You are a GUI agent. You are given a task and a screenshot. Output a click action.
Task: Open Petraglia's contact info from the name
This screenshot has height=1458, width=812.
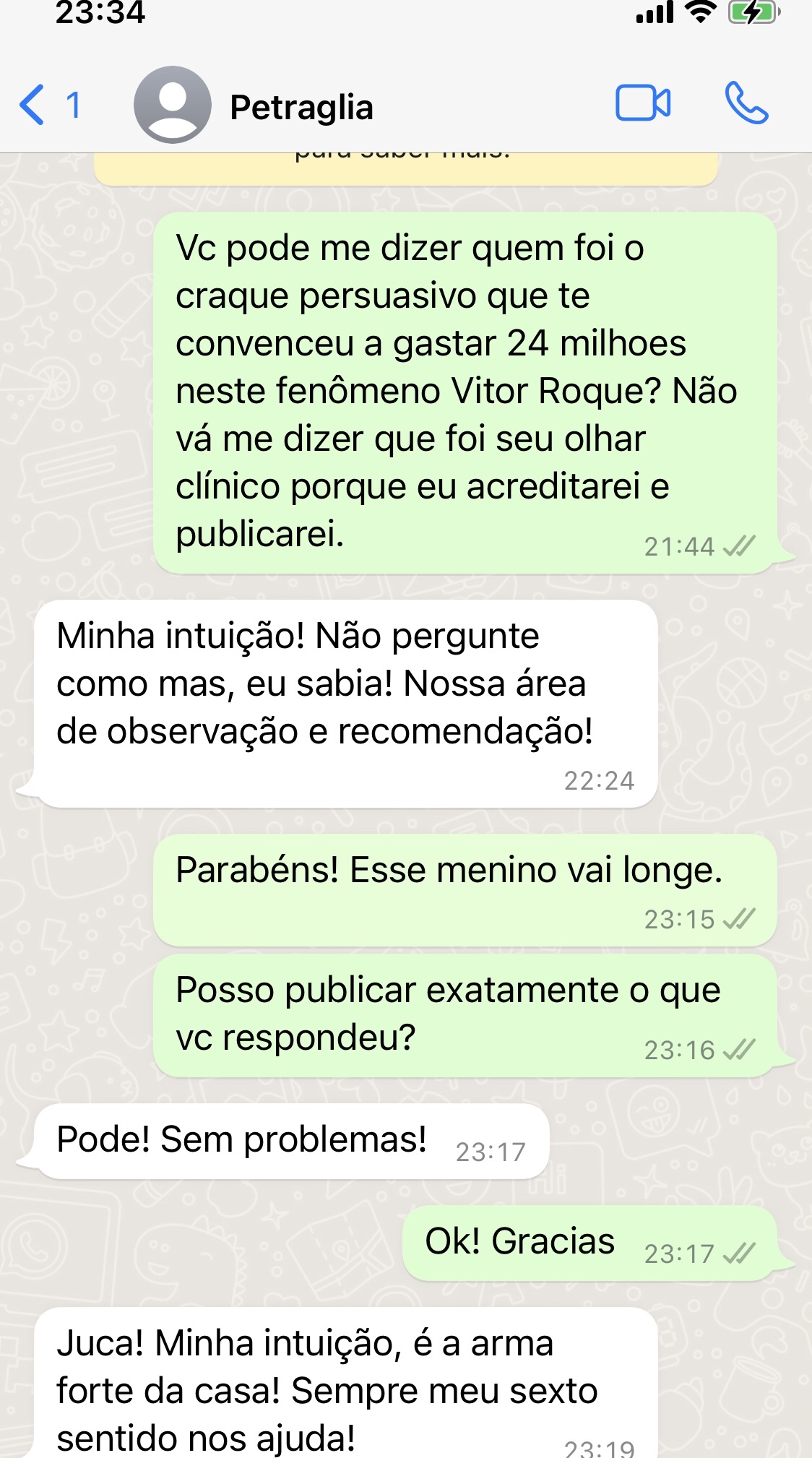coord(301,107)
